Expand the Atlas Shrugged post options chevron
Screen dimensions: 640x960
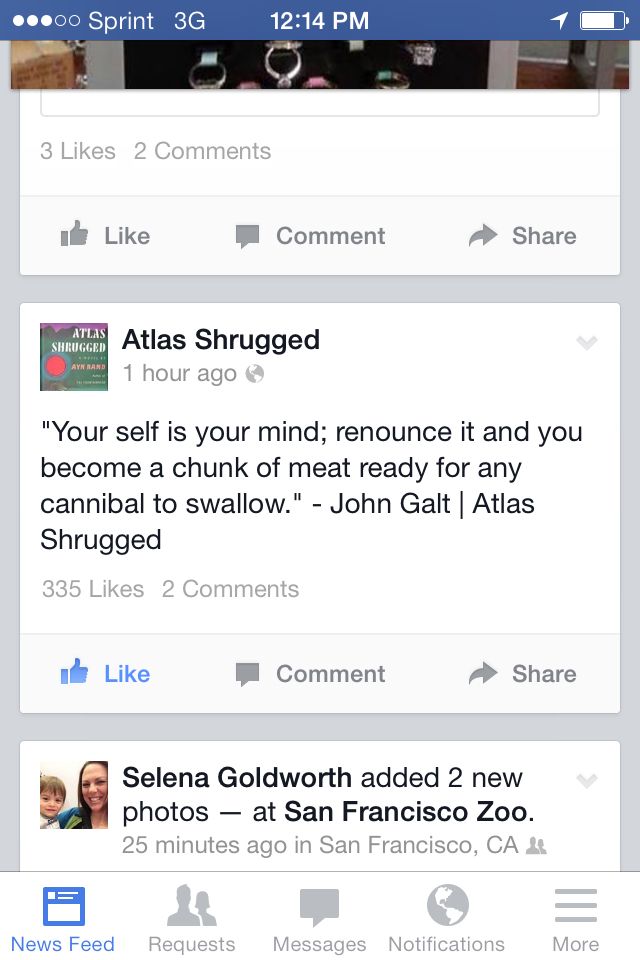click(587, 343)
